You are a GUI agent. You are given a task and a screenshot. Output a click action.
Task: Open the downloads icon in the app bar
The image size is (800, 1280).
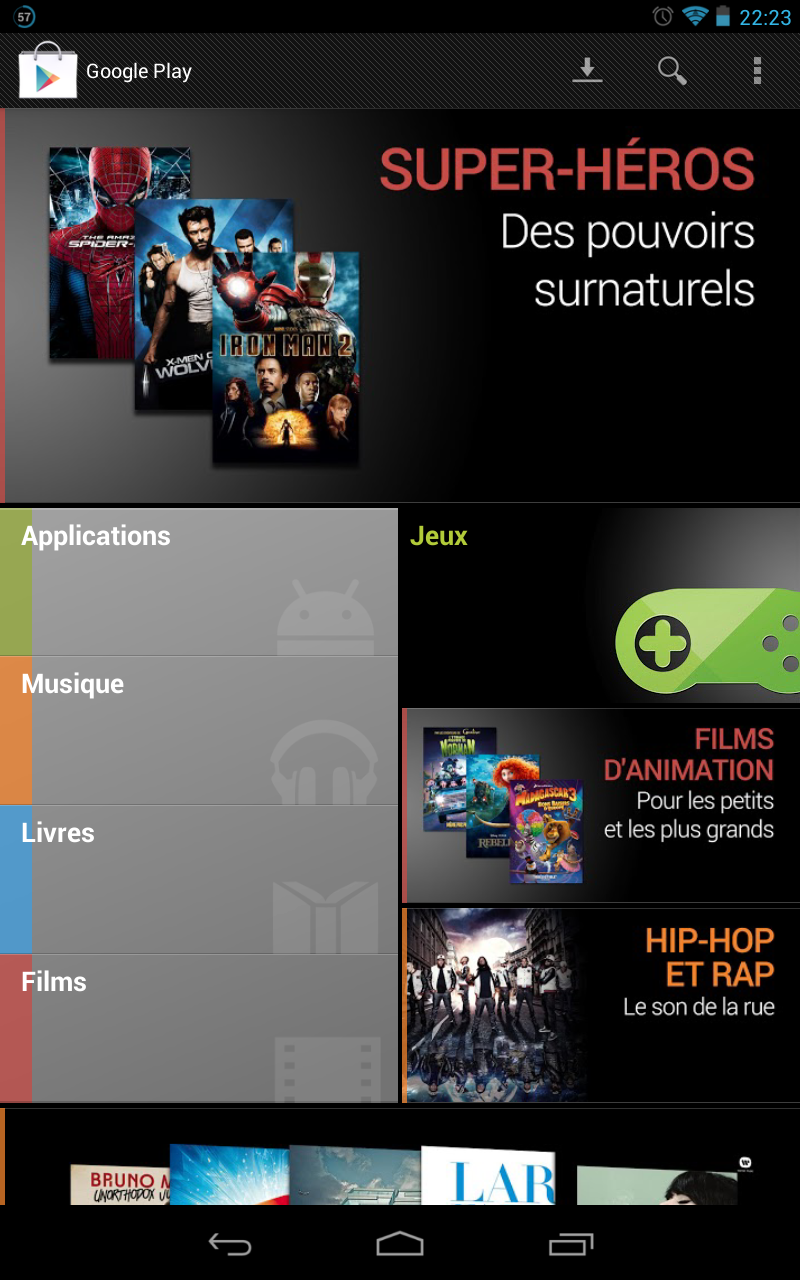point(587,71)
